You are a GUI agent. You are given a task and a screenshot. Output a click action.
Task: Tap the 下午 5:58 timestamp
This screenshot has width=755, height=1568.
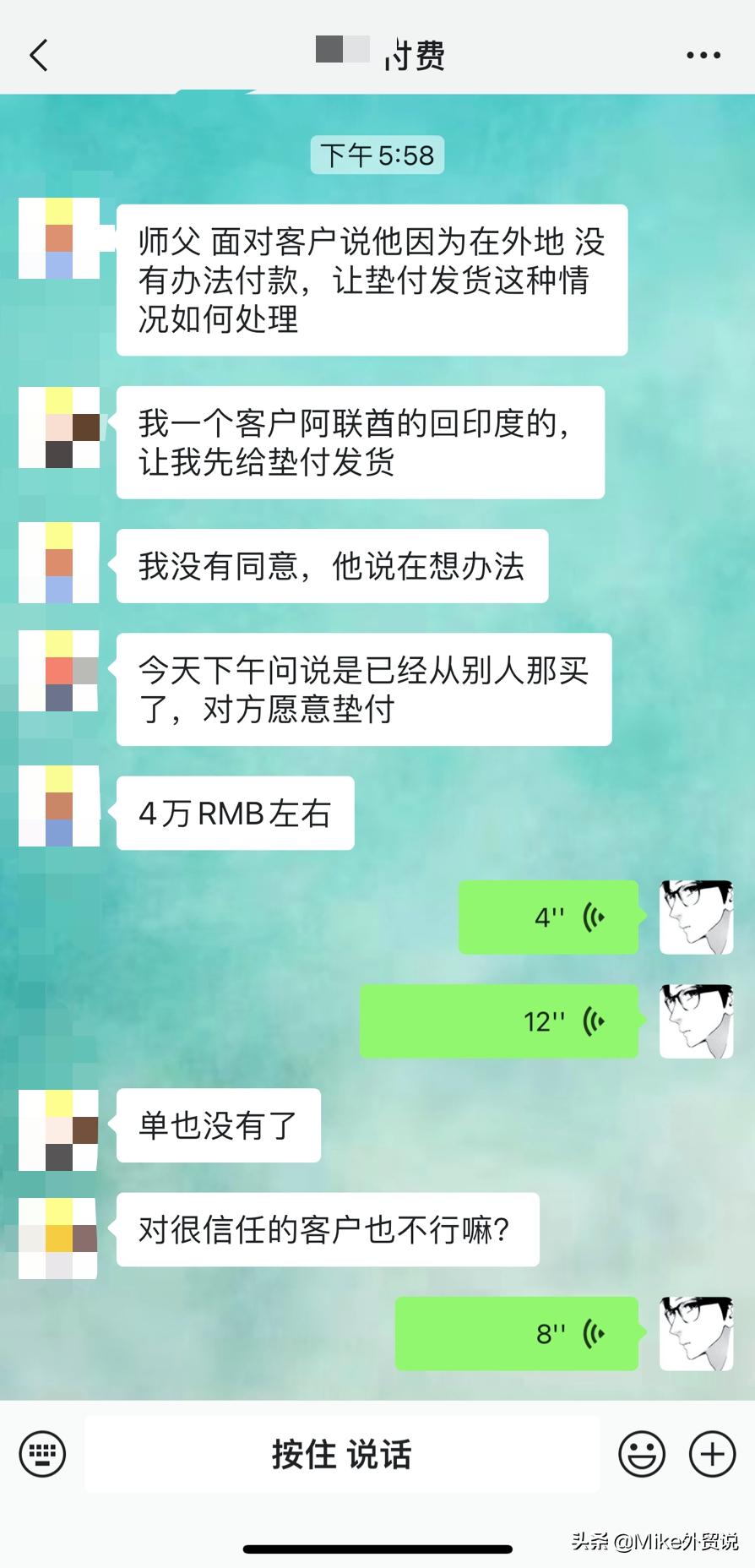pyautogui.click(x=377, y=155)
